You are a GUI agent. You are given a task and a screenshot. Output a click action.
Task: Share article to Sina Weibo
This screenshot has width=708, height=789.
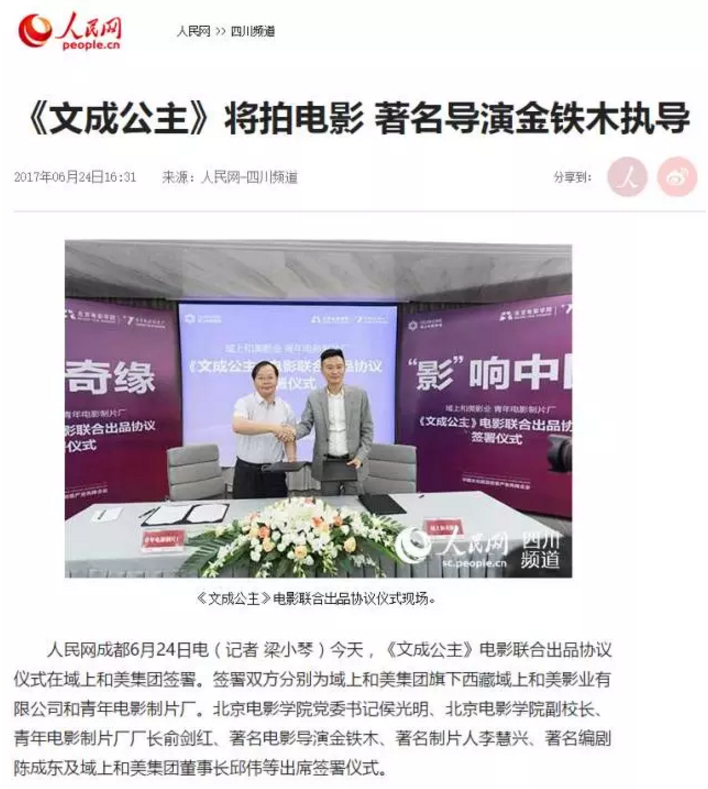pos(677,177)
